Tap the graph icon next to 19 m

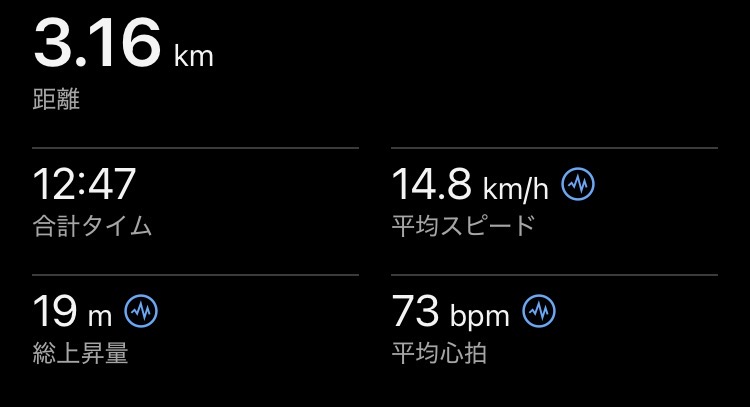pos(141,311)
